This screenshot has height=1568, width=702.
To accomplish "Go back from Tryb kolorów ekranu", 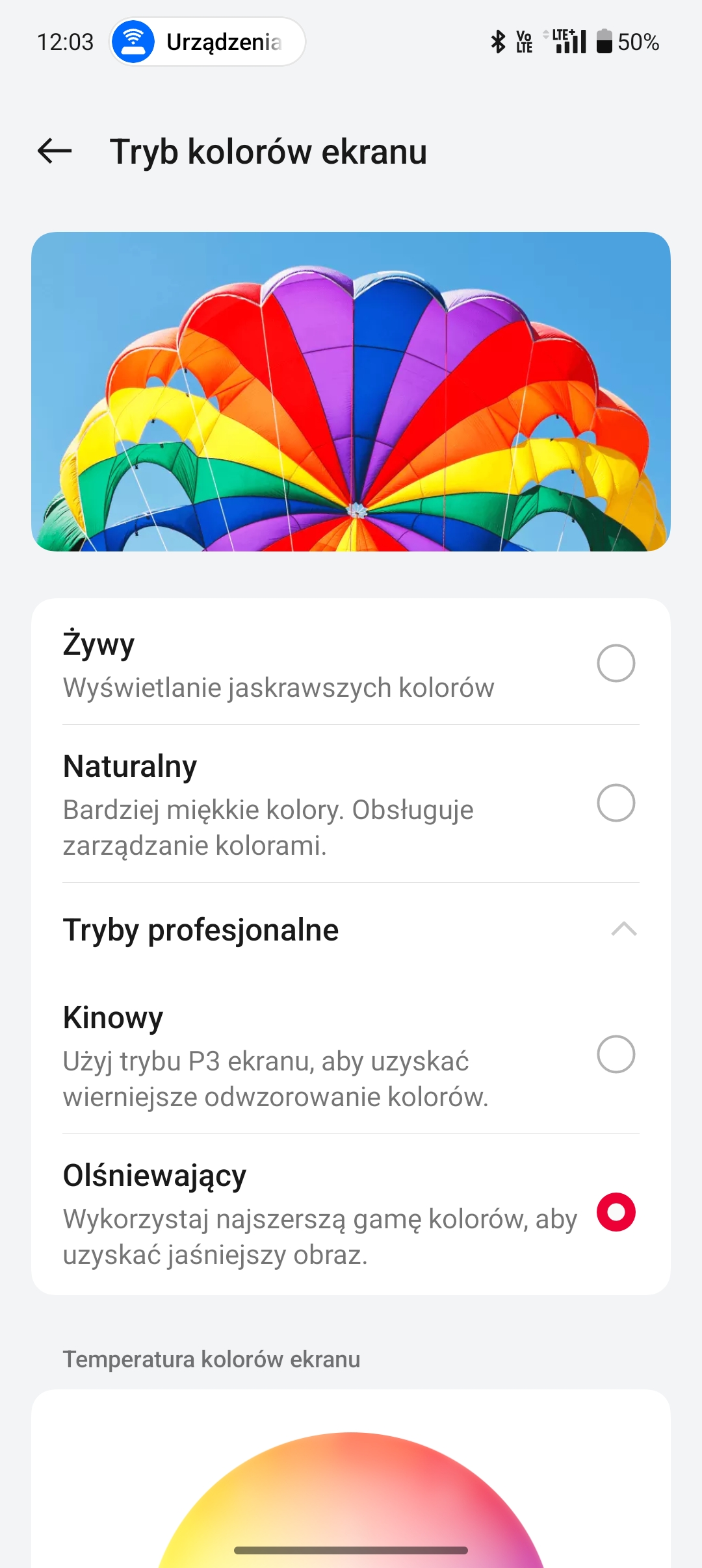I will point(55,151).
